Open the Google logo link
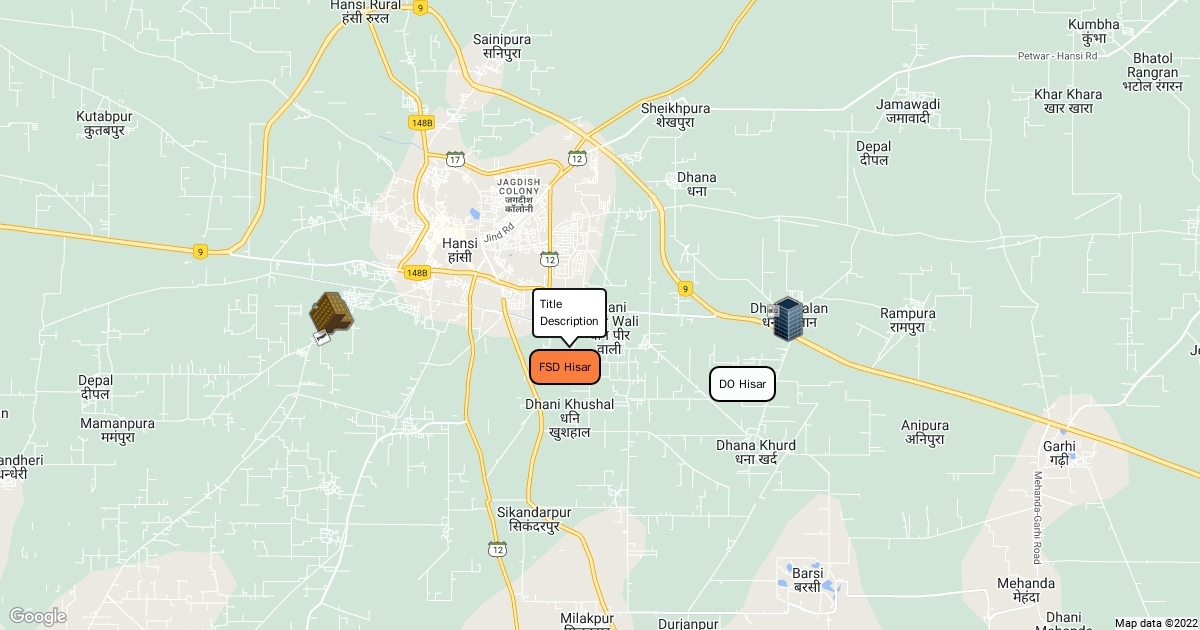Image resolution: width=1200 pixels, height=630 pixels. (x=37, y=616)
